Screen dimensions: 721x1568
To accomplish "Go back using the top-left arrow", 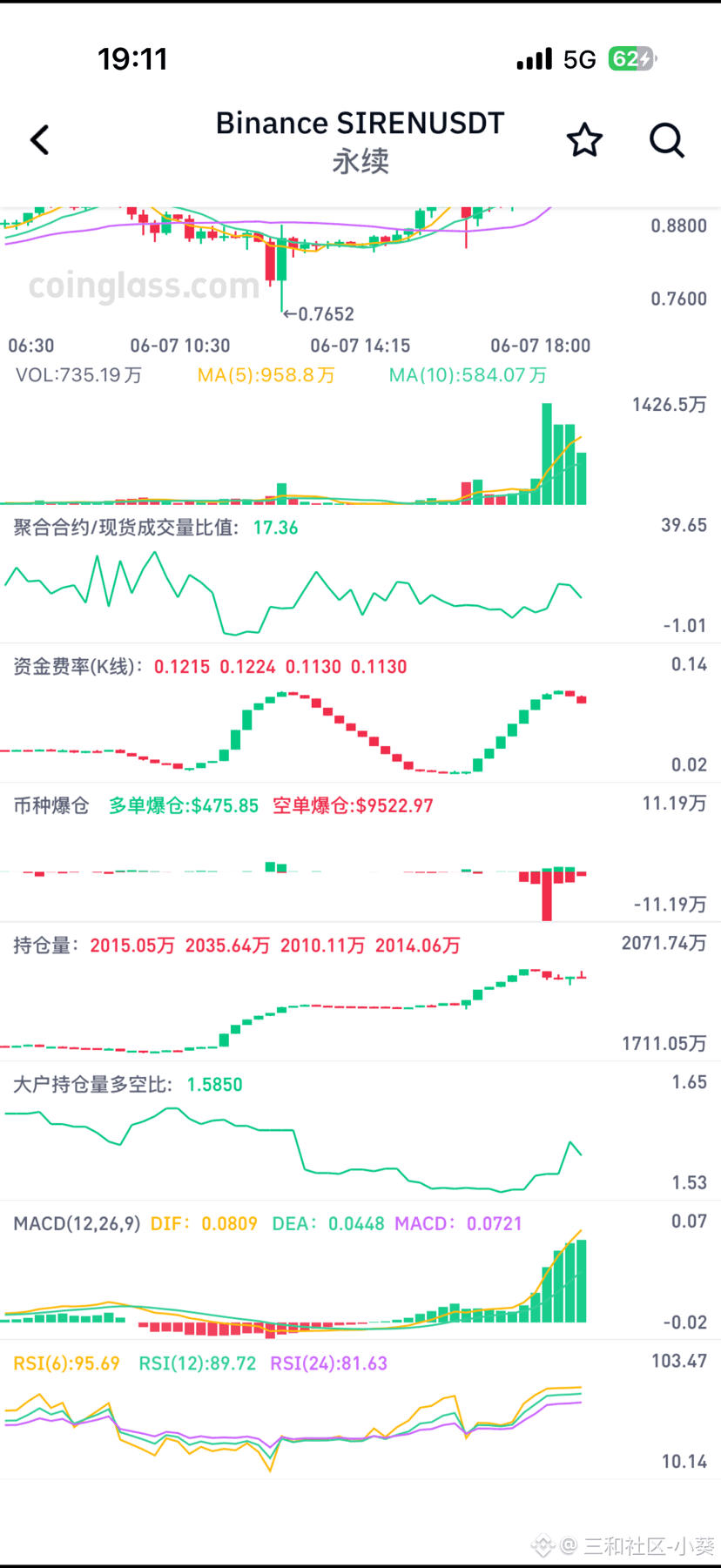I will pos(40,140).
